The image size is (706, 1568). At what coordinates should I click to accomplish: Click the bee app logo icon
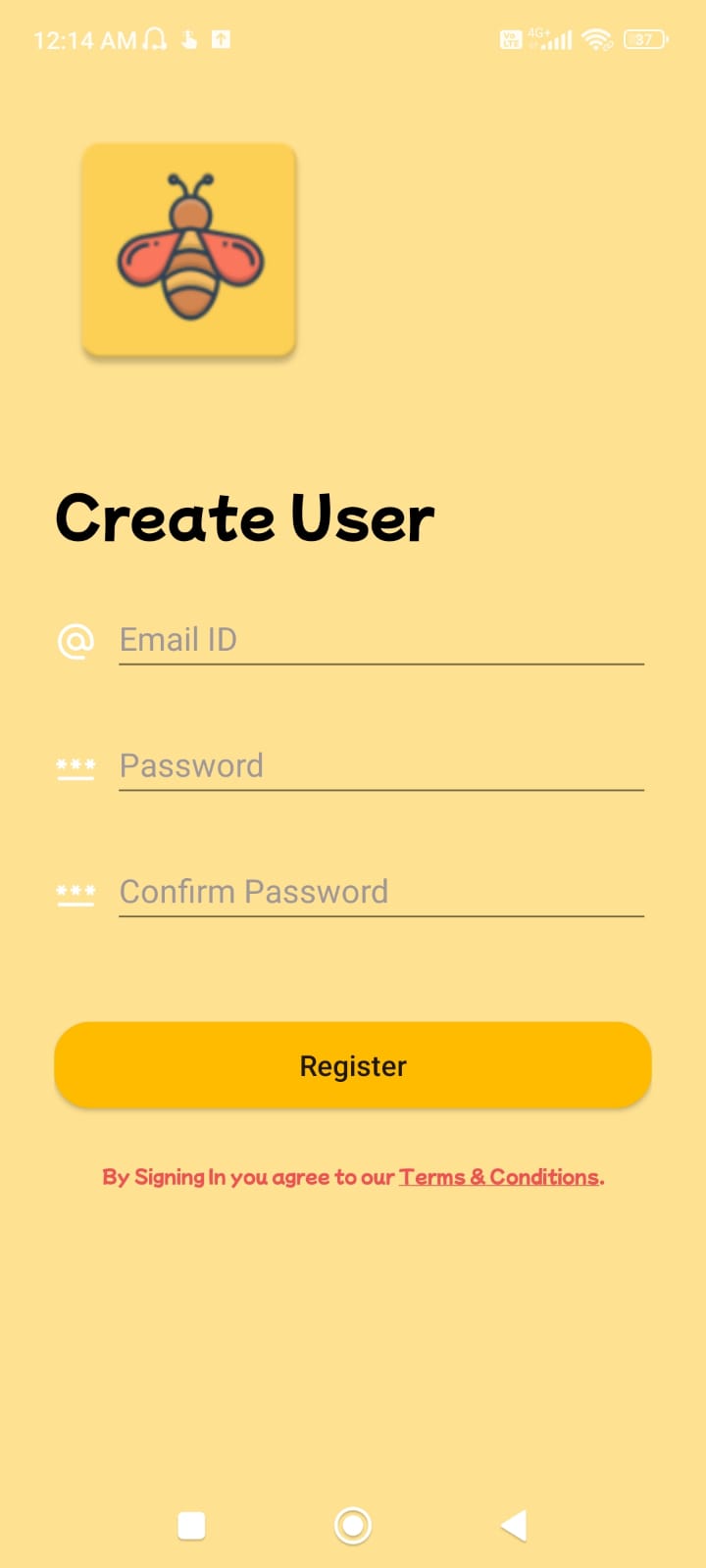tap(189, 250)
